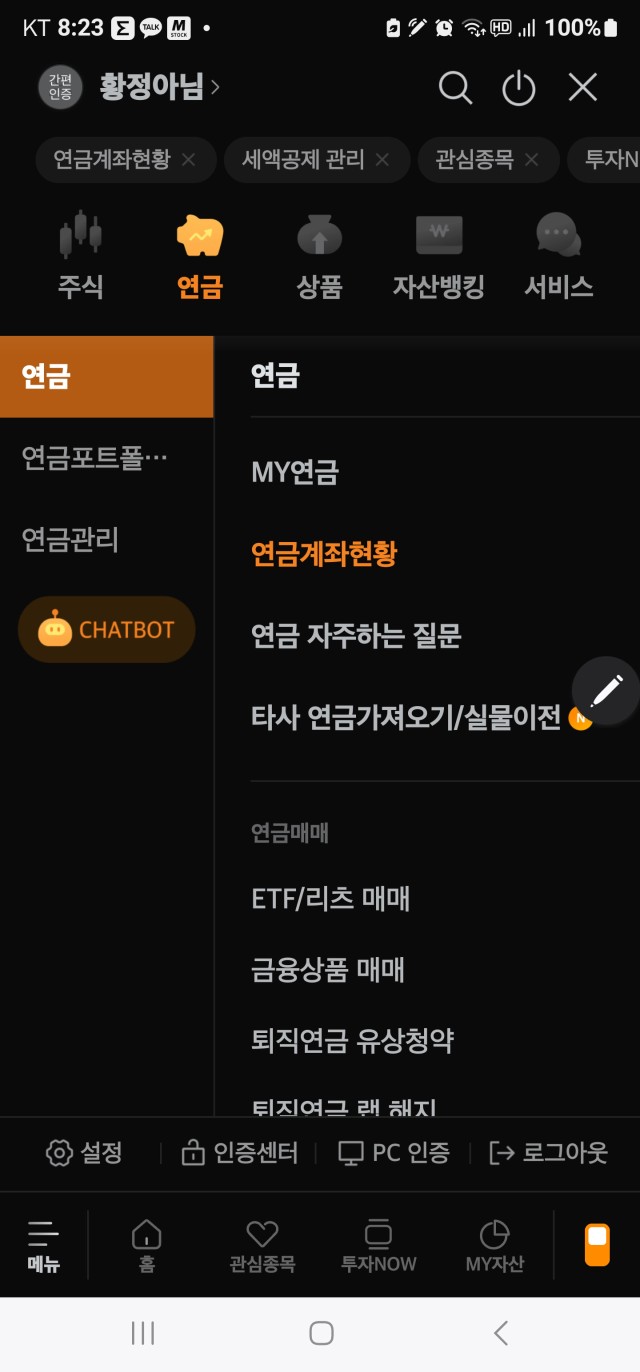Image resolution: width=640 pixels, height=1372 pixels.
Task: Open 설정 settings
Action: (x=84, y=1153)
